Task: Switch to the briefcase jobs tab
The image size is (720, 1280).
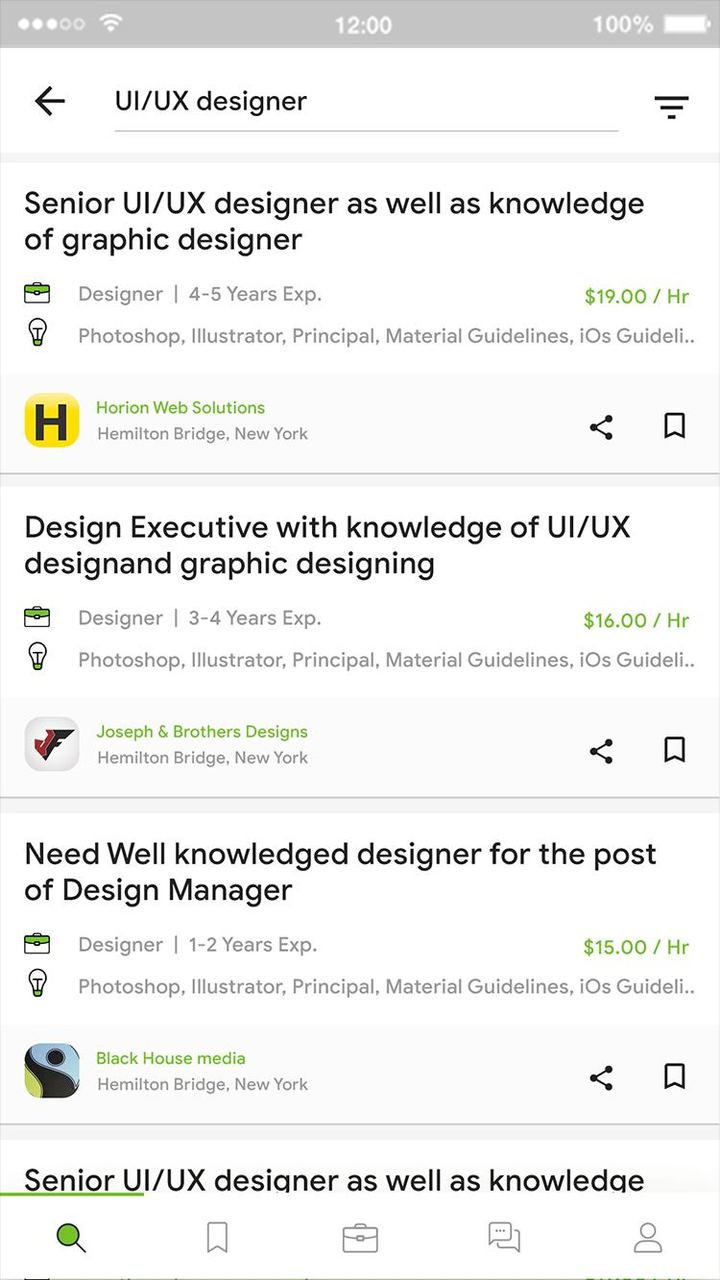Action: [360, 1238]
